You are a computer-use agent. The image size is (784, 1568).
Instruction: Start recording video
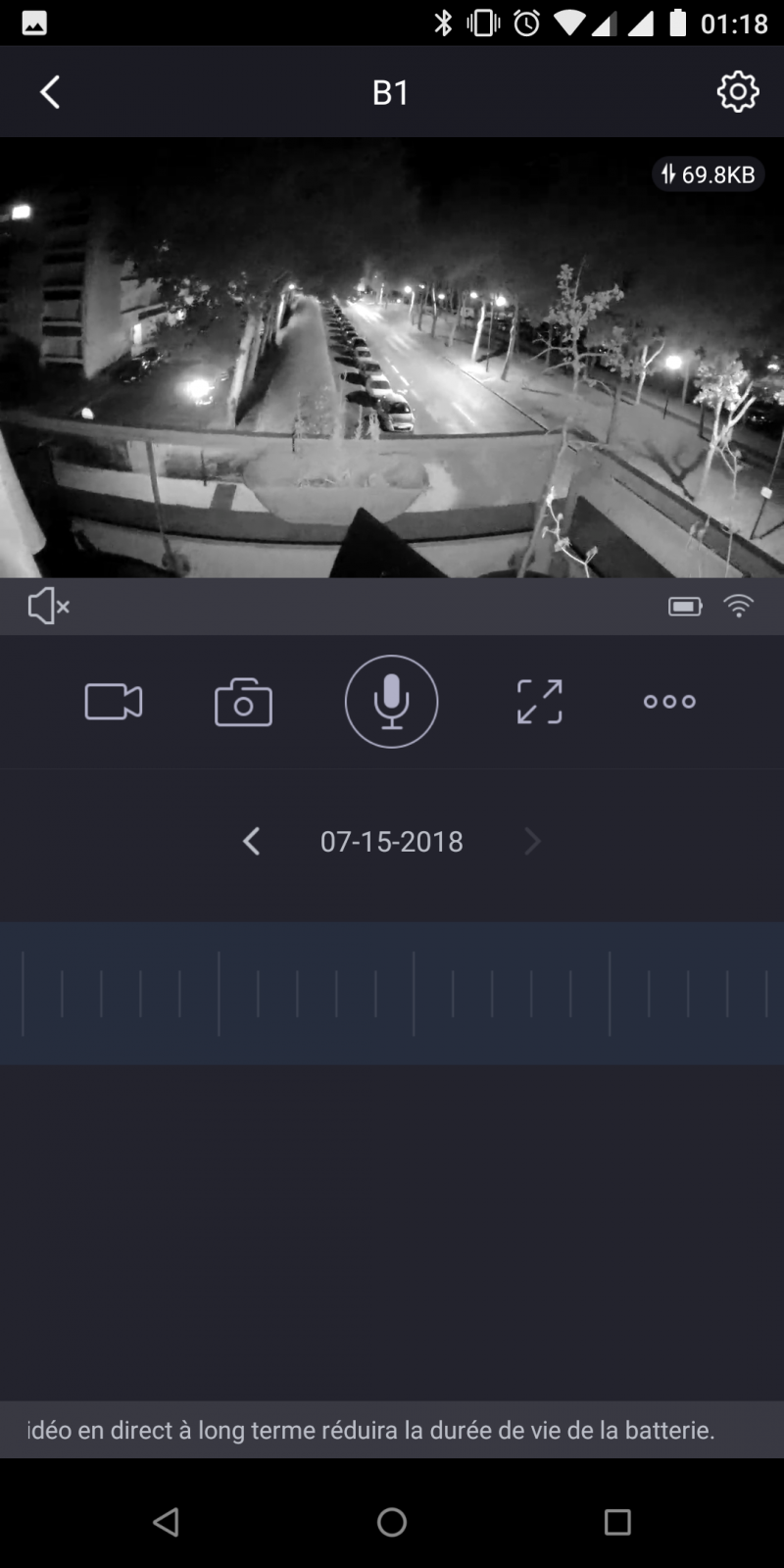tap(114, 702)
